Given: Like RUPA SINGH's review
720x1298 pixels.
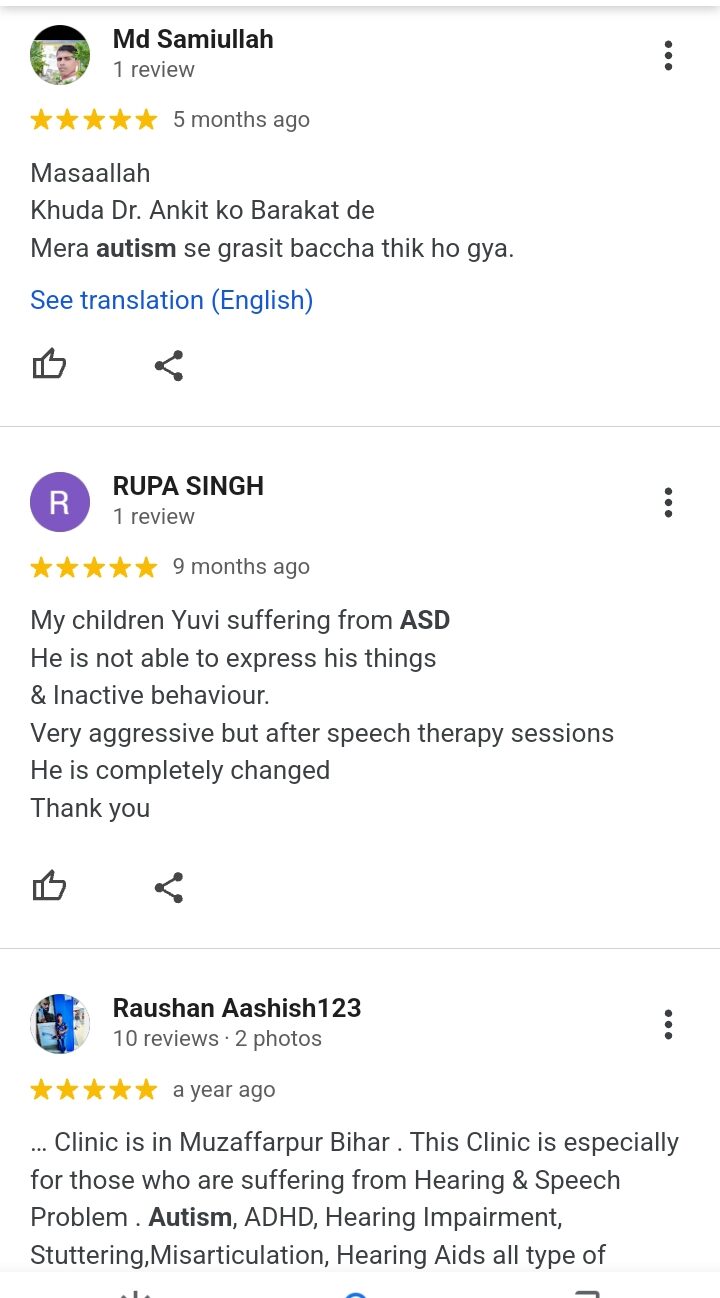Looking at the screenshot, I should (x=49, y=887).
